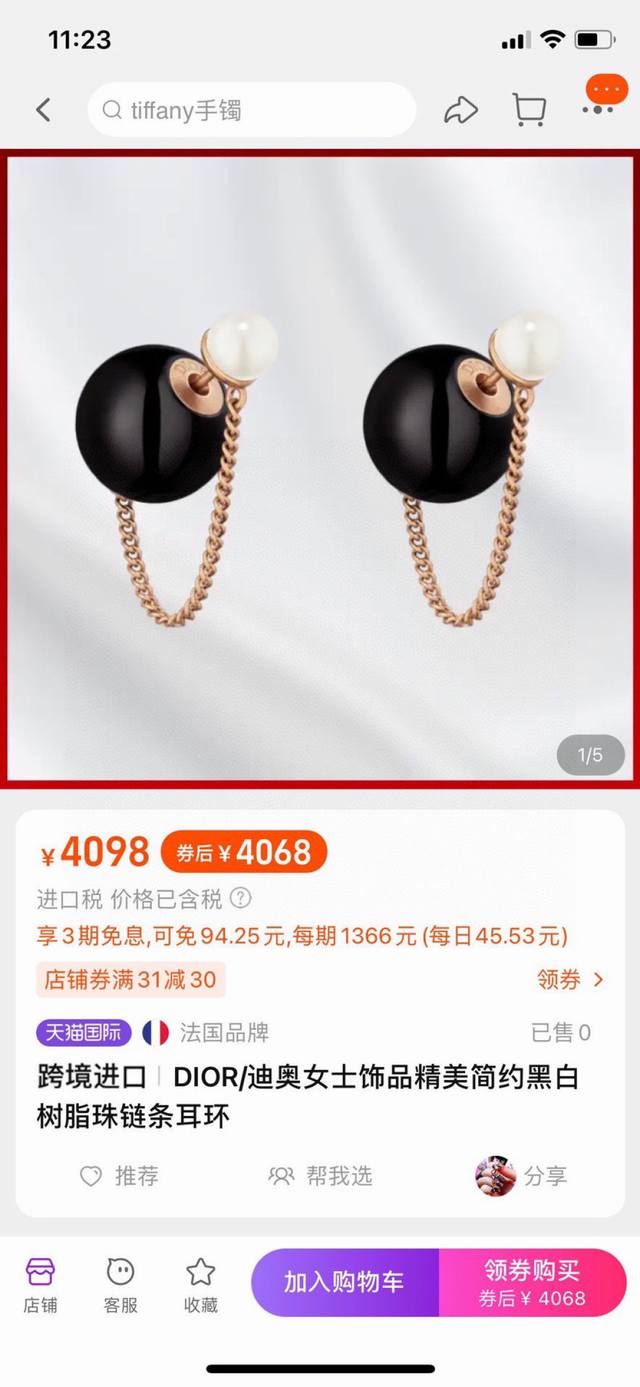
Task: Open the price tax info question mark
Action: click(241, 898)
